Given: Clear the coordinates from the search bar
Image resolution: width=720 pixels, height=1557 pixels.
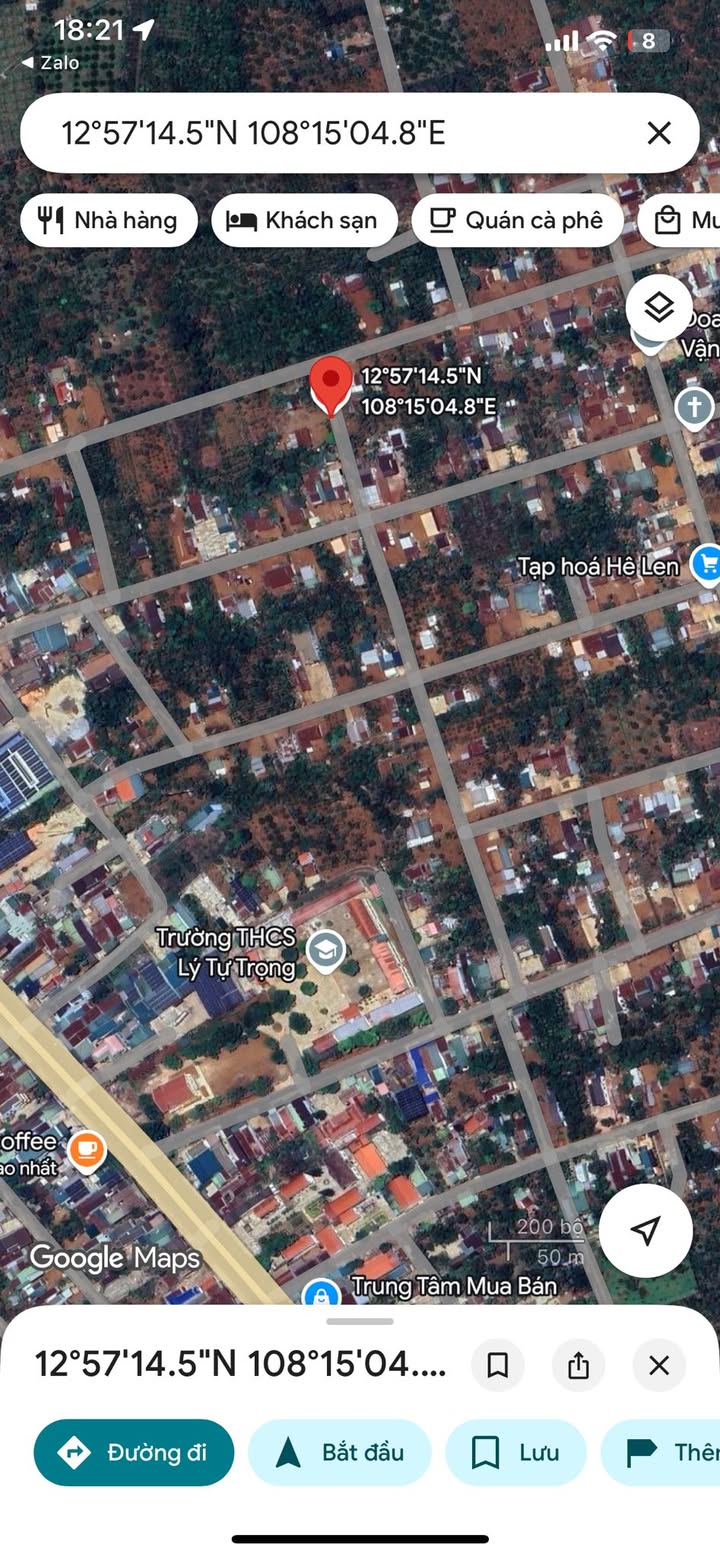Looking at the screenshot, I should [658, 133].
